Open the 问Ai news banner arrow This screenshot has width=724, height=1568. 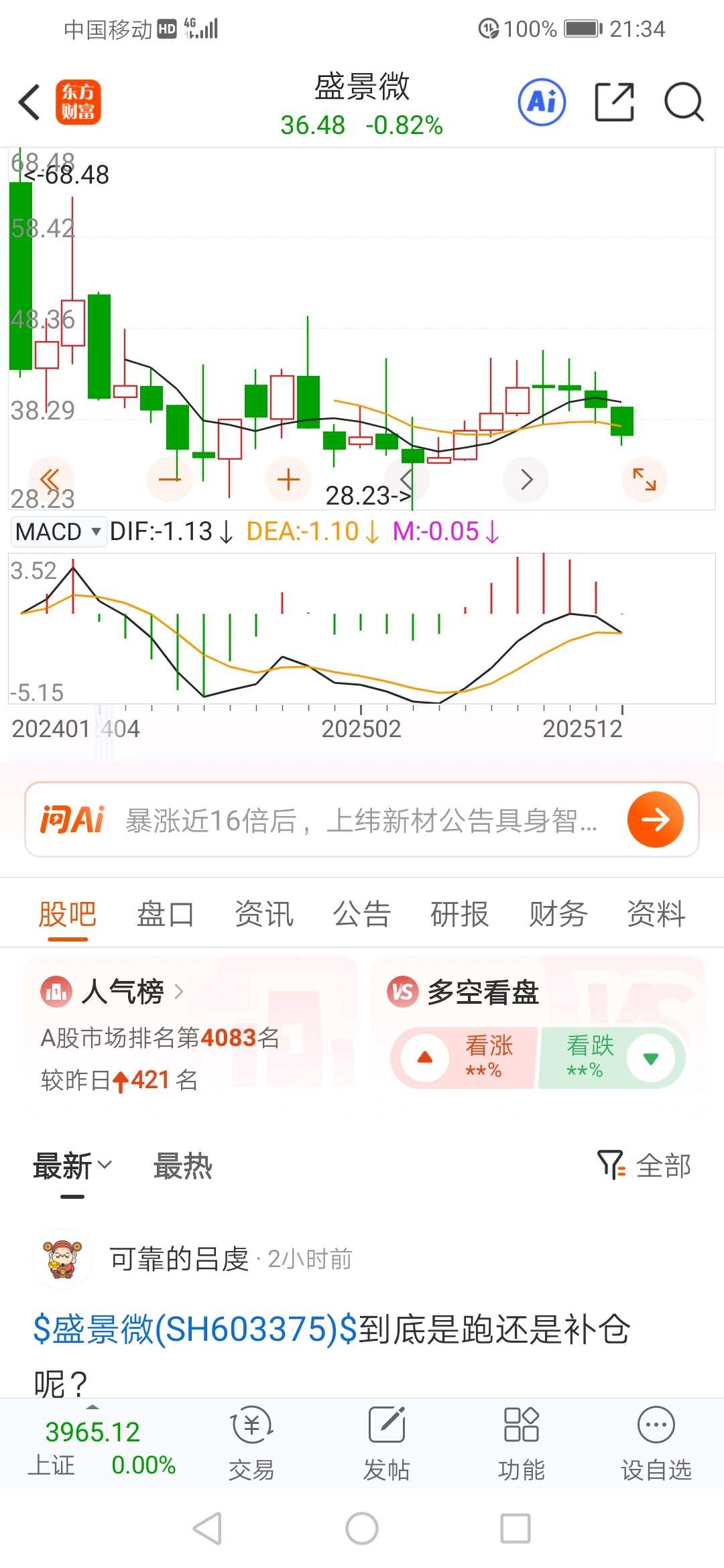(655, 819)
